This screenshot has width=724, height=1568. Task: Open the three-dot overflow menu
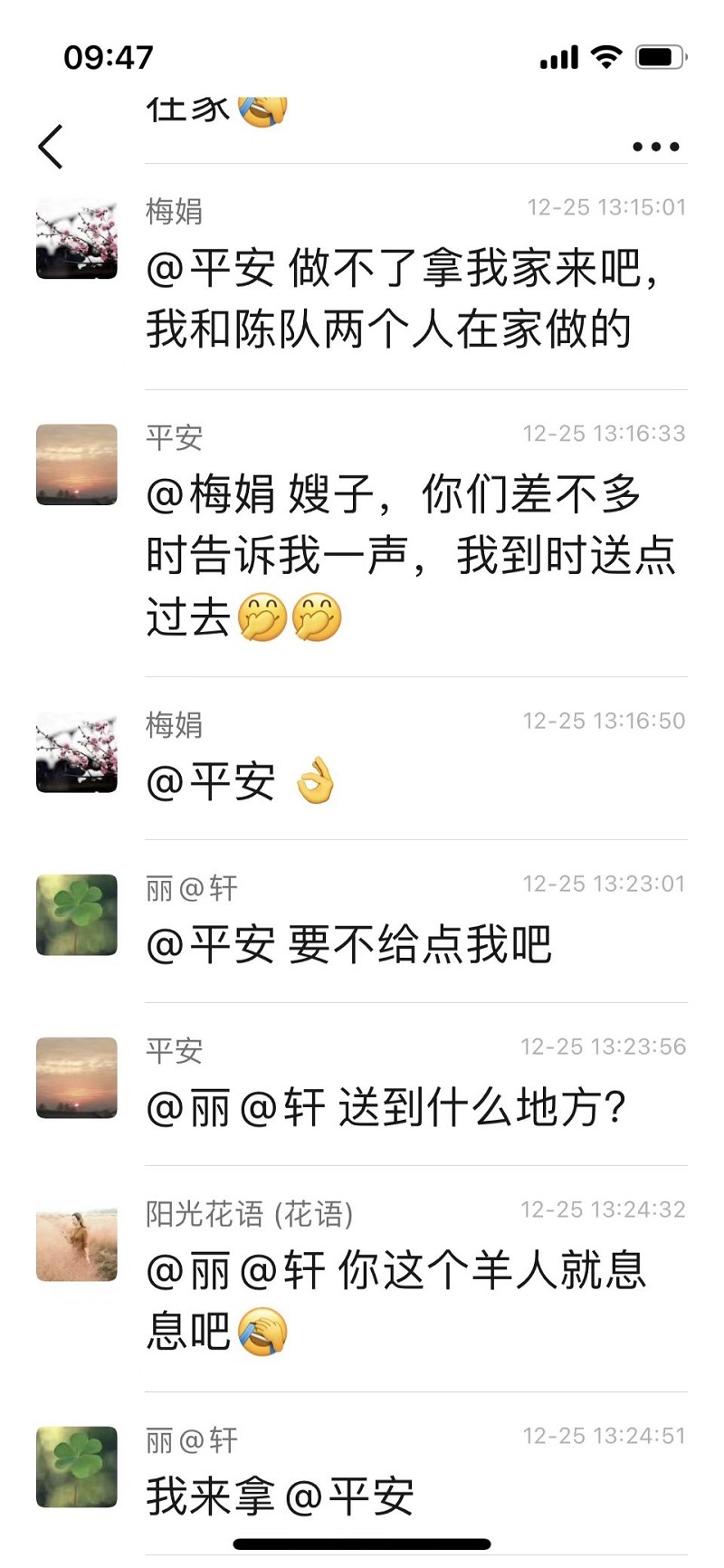655,147
